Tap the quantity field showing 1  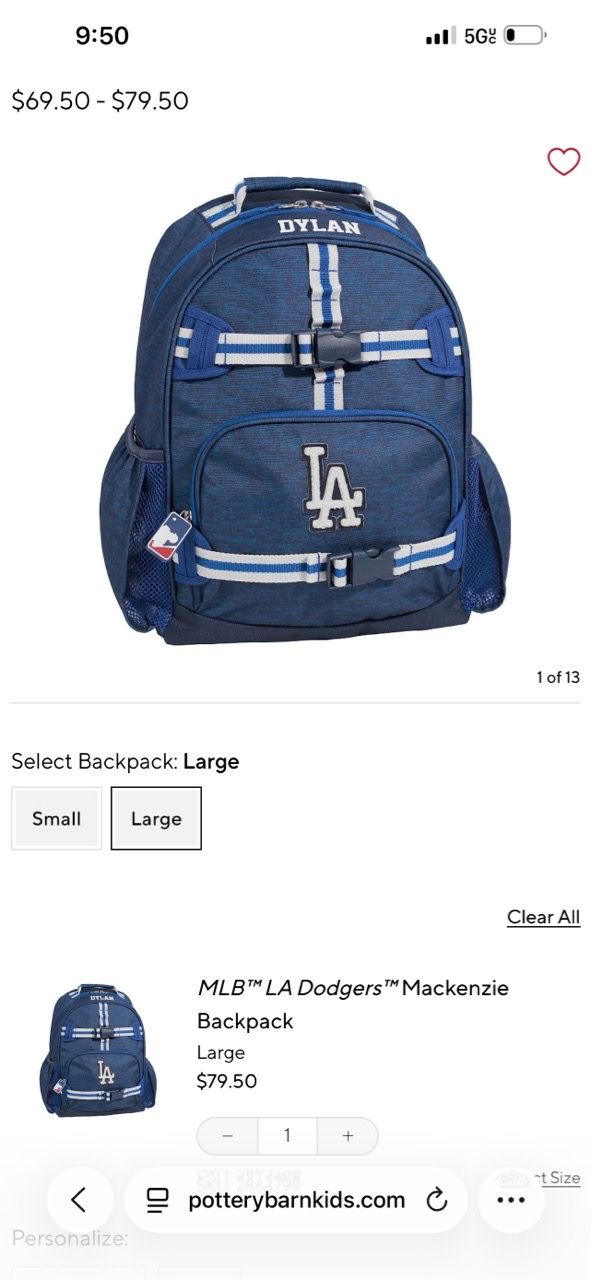pyautogui.click(x=287, y=1136)
